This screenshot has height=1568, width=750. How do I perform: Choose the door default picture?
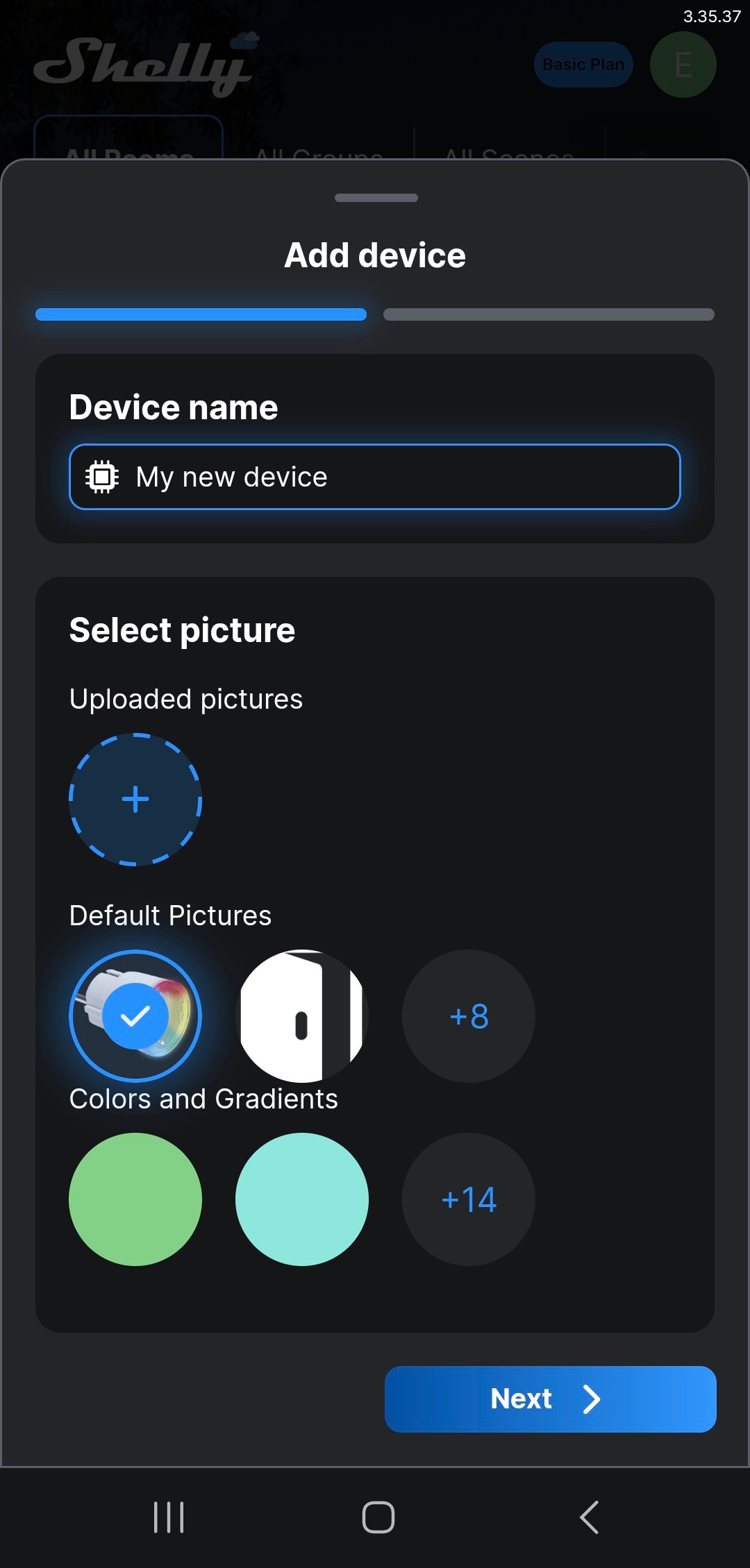tap(302, 1016)
